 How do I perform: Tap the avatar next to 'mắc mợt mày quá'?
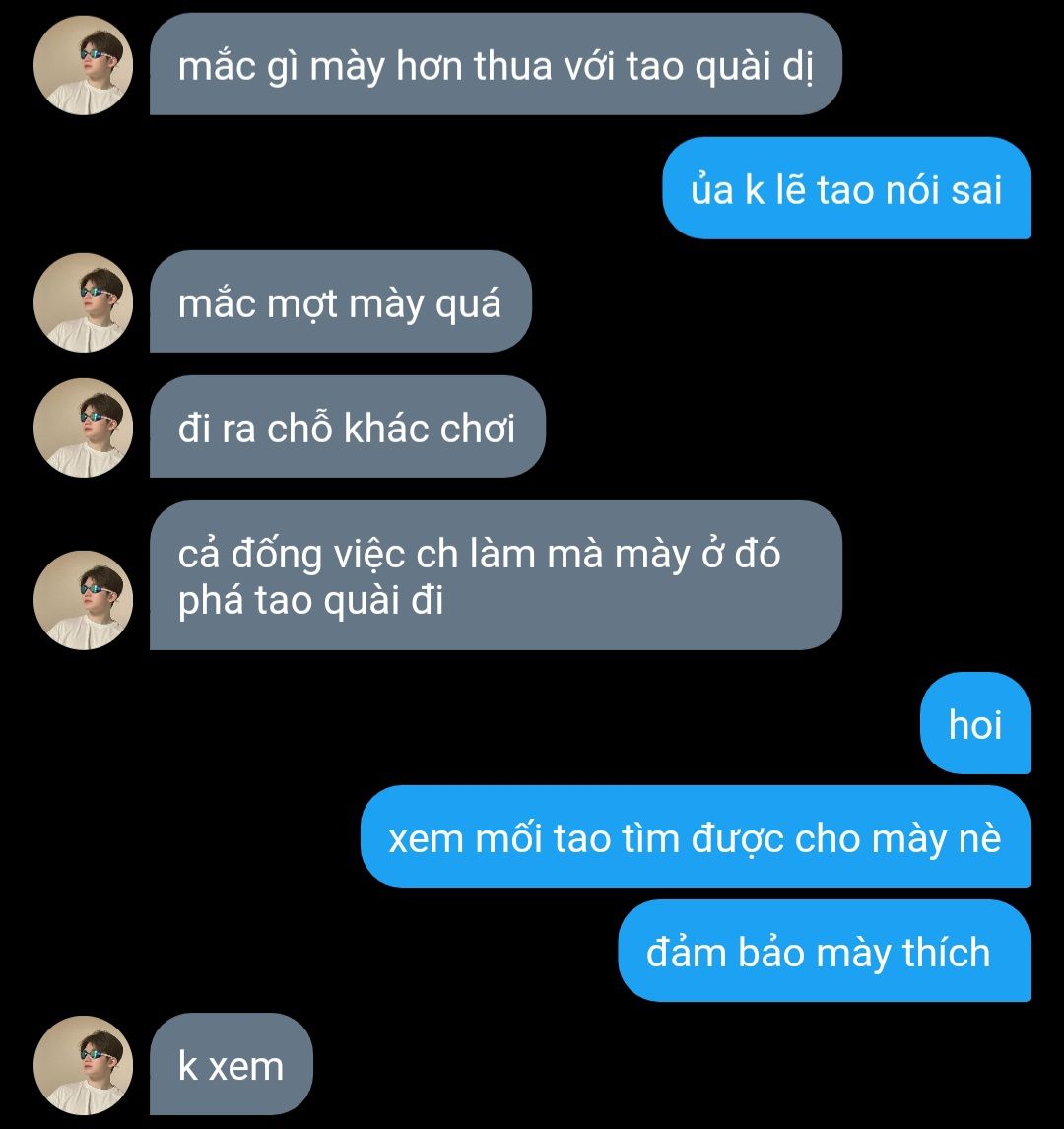coord(83,302)
